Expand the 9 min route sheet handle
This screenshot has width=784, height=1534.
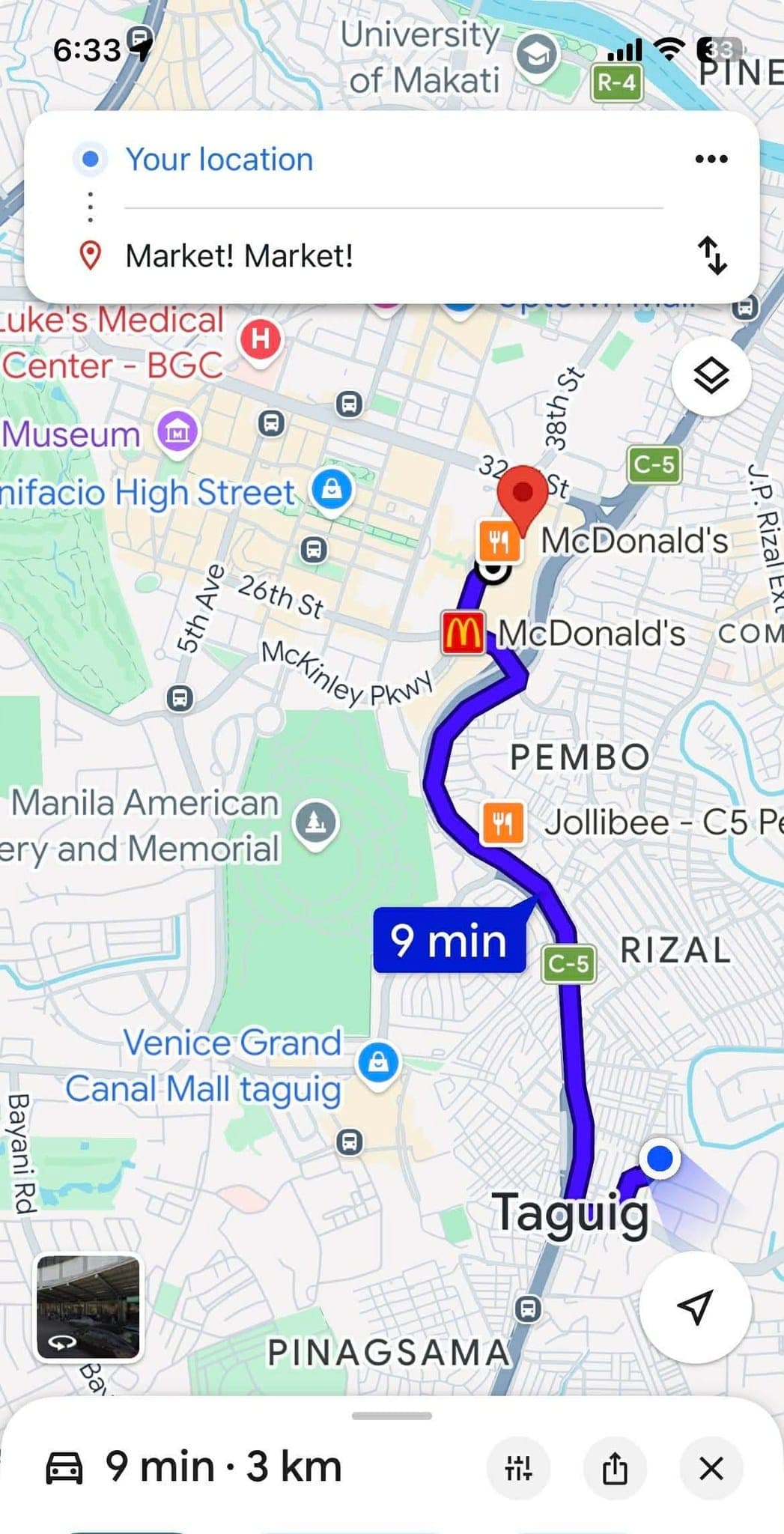click(392, 1416)
